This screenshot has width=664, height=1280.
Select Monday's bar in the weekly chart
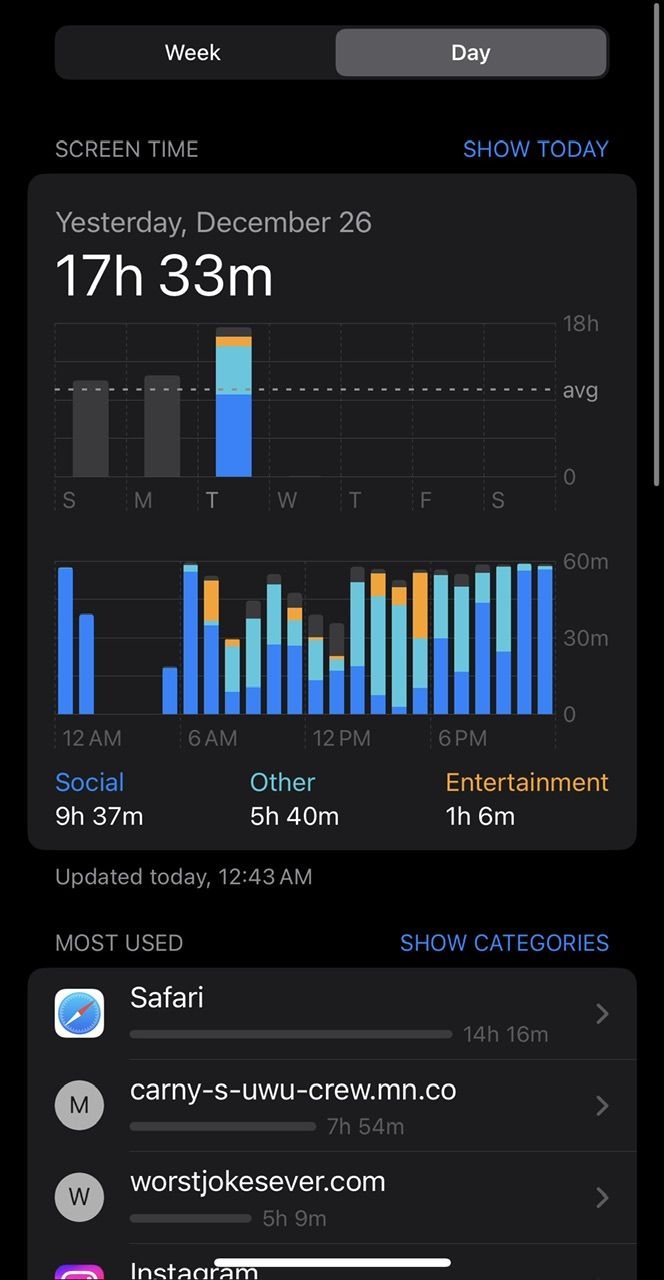click(162, 426)
